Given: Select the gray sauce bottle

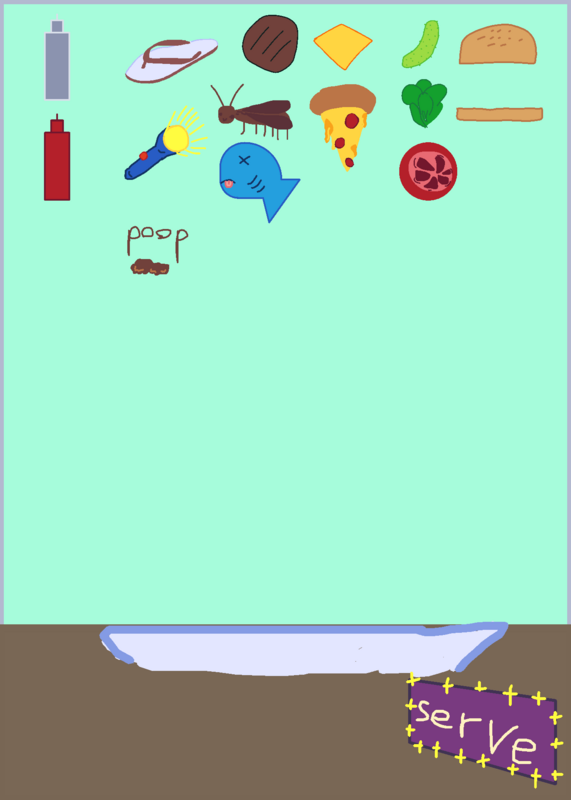Looking at the screenshot, I should 57,58.
